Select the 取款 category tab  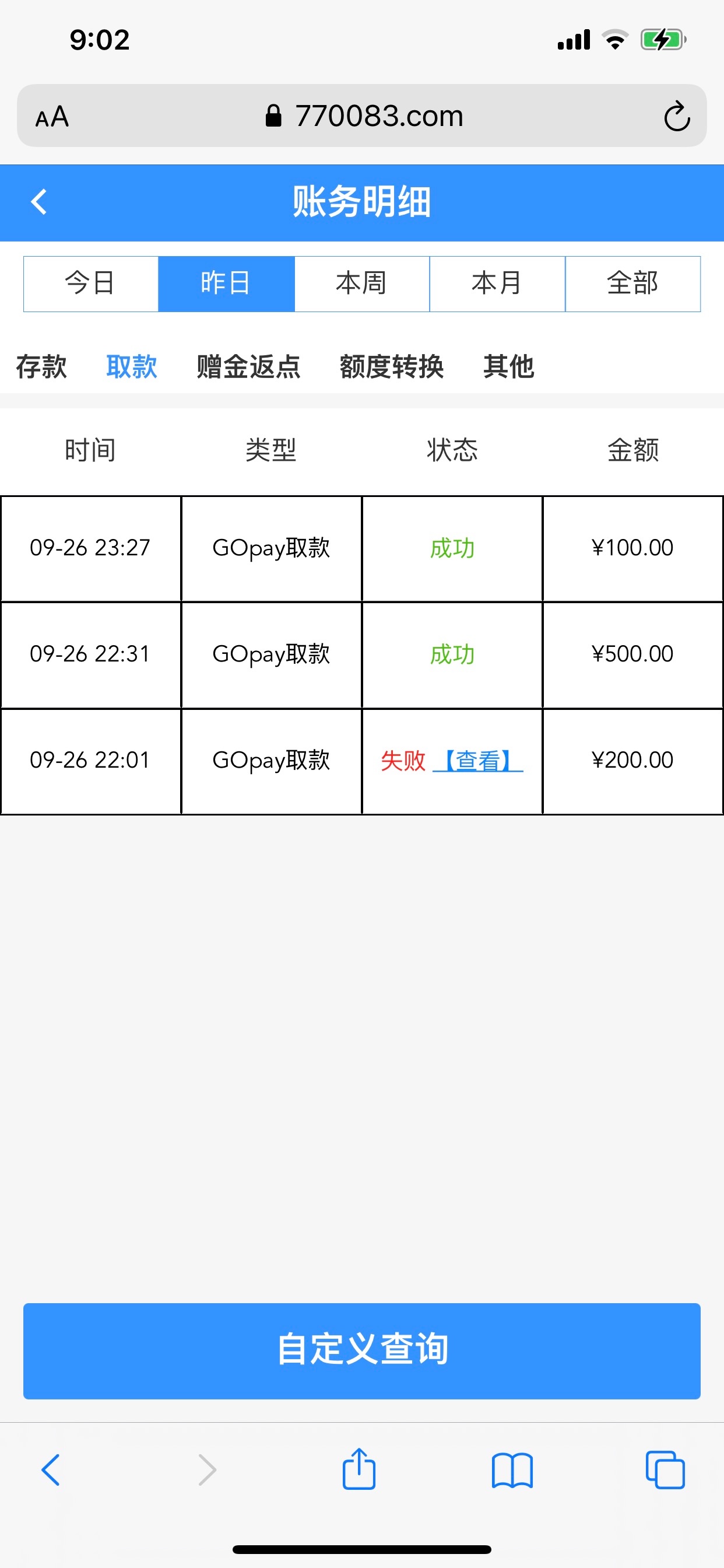[x=131, y=366]
